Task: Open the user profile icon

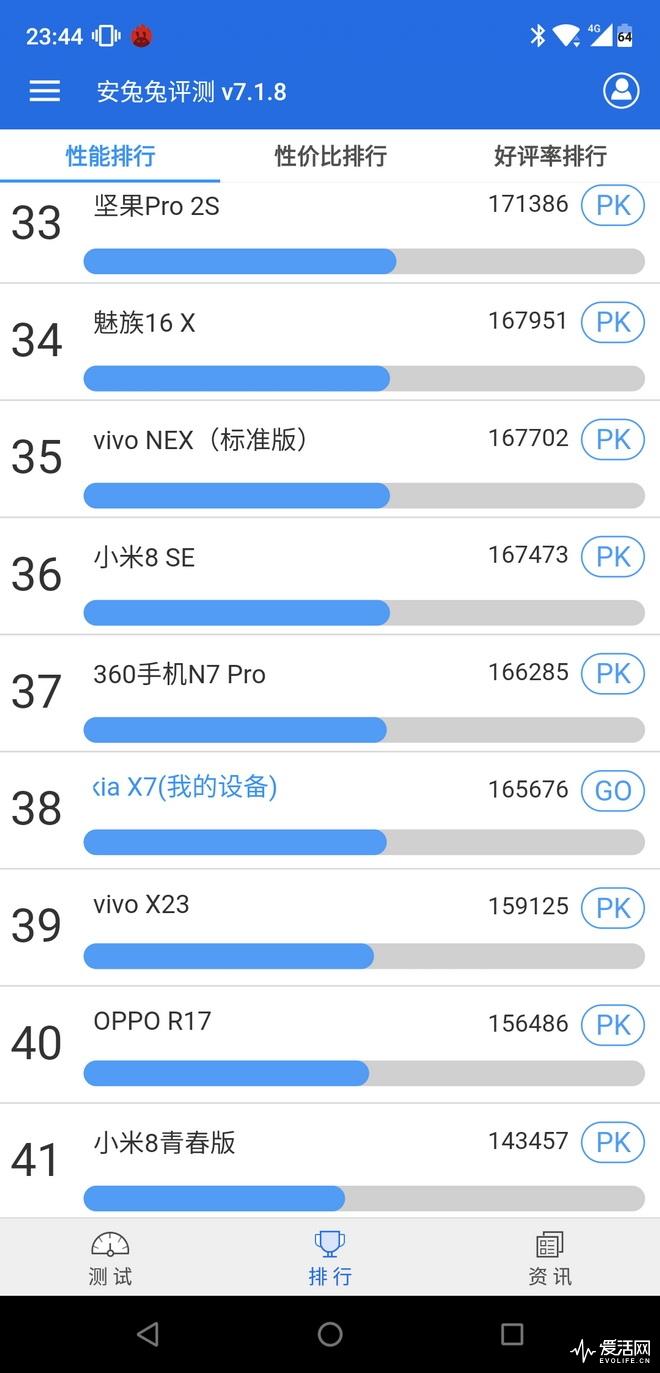Action: click(621, 91)
